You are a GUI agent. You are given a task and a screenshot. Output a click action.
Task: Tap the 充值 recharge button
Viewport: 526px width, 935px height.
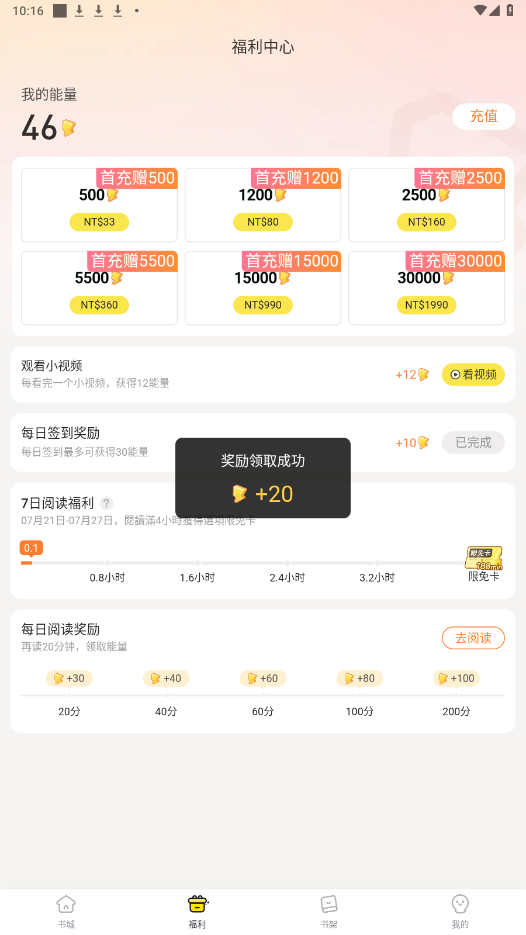[x=483, y=116]
